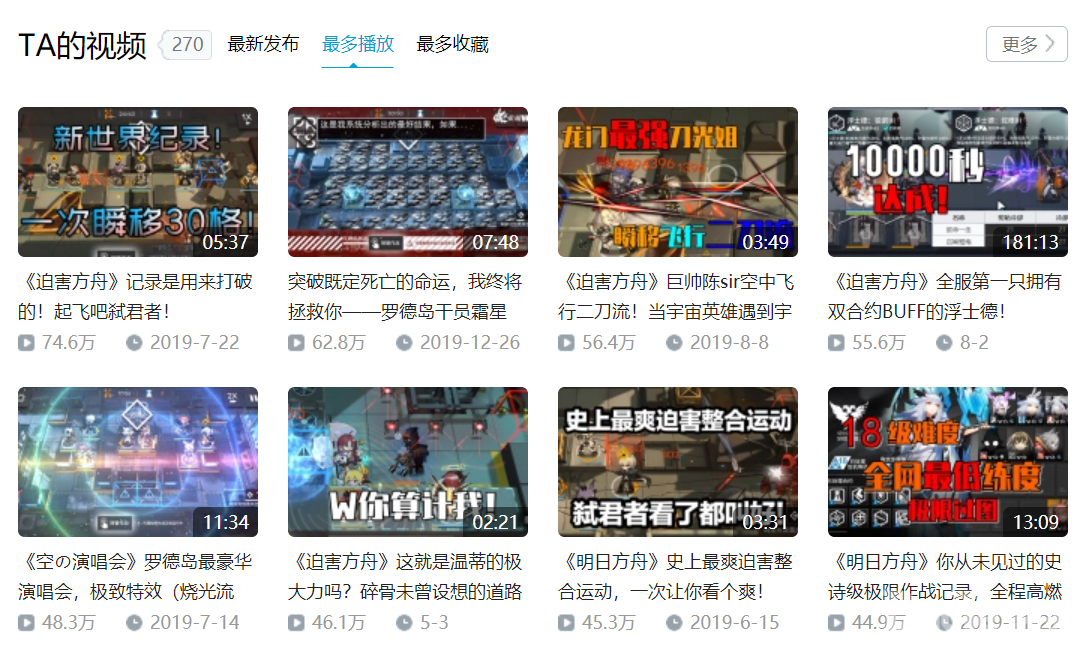Open the 更多 button for more videos
The width and height of the screenshot is (1091, 657).
(1027, 44)
